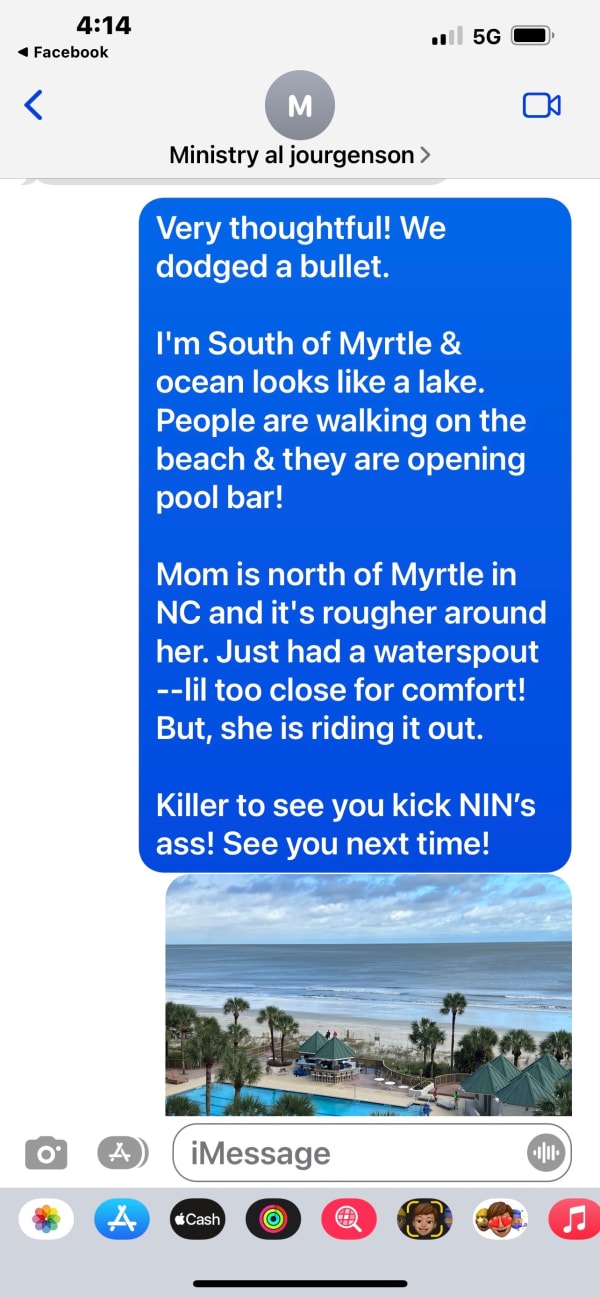
Task: Open the Fitness activity rings app
Action: coord(273,1219)
